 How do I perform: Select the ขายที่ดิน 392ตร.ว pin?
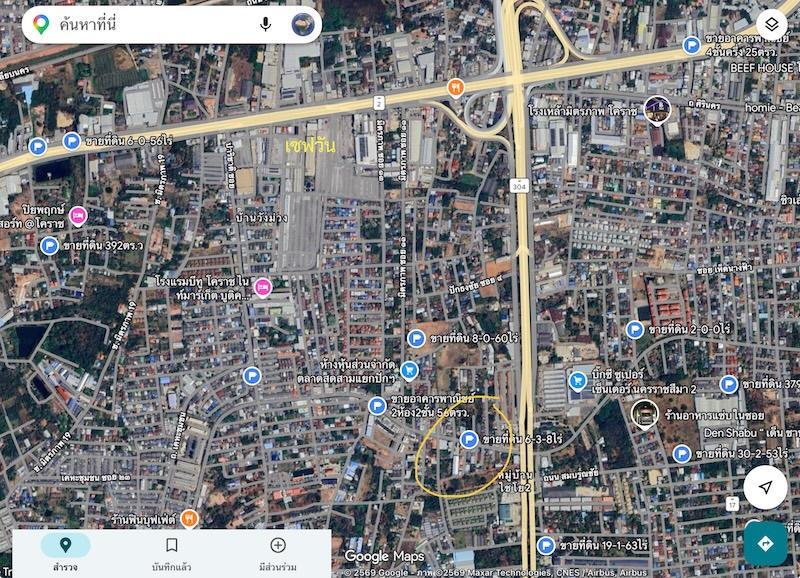pyautogui.click(x=49, y=245)
